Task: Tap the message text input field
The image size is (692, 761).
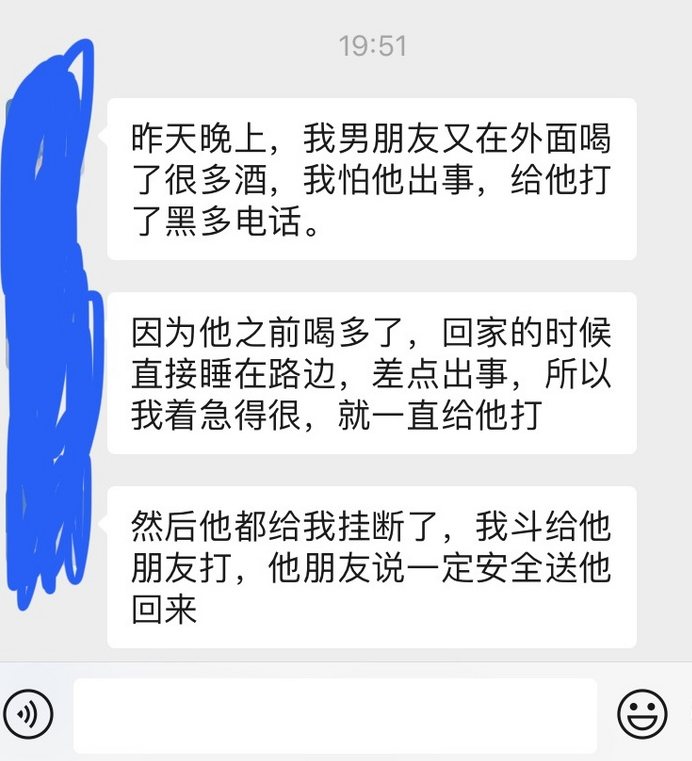Action: (x=334, y=715)
